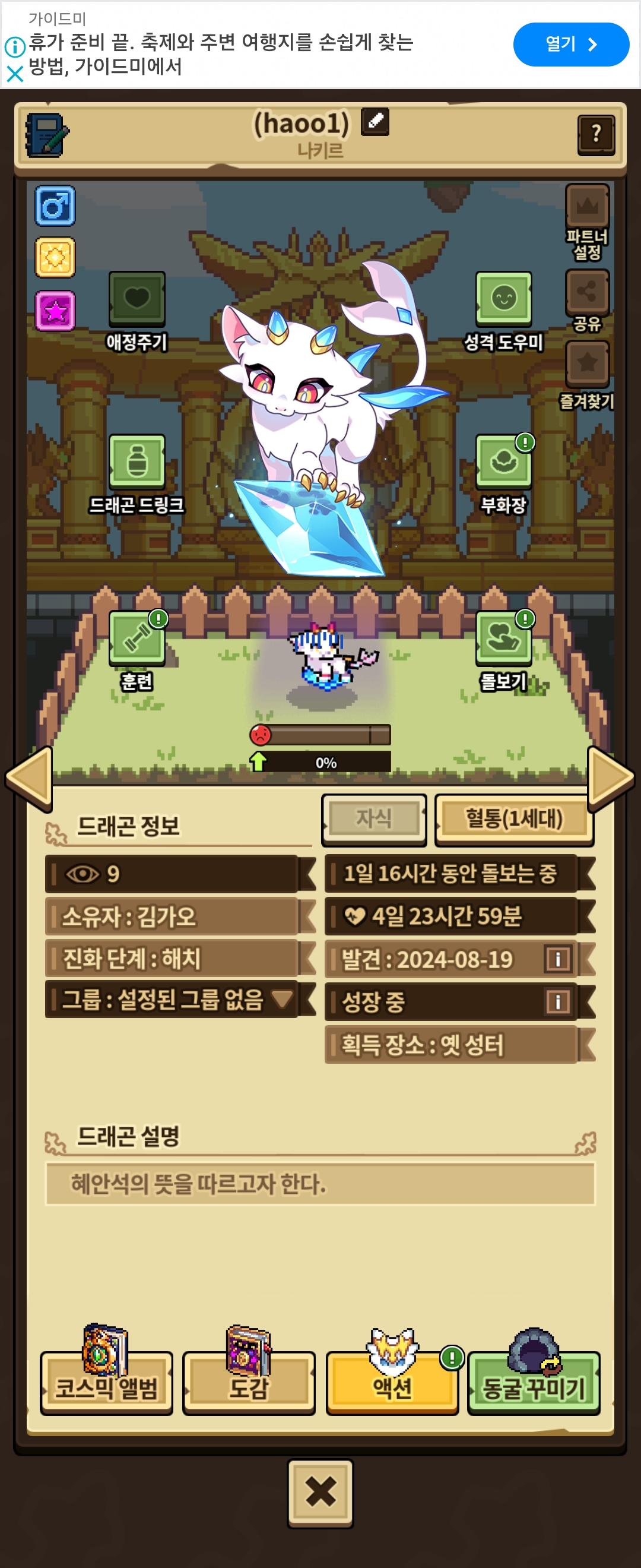641x1568 pixels.
Task: Edit the dragon's name with pencil icon
Action: (x=375, y=122)
